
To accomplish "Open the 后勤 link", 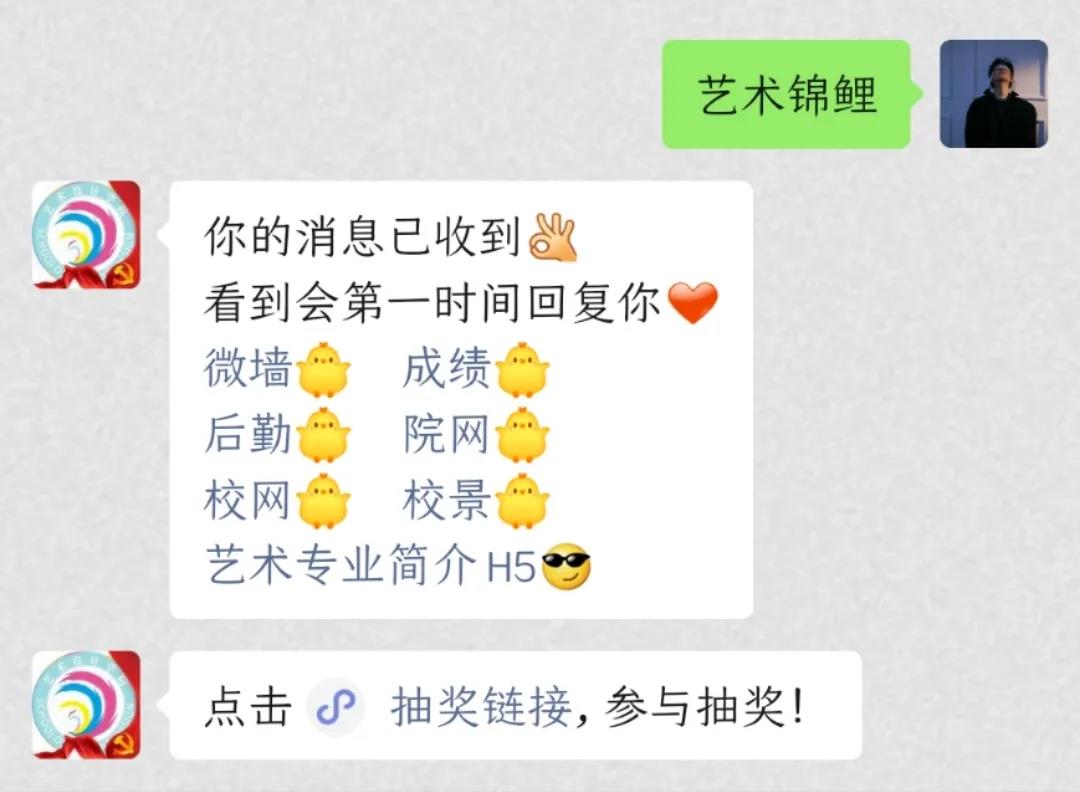I will (x=246, y=436).
